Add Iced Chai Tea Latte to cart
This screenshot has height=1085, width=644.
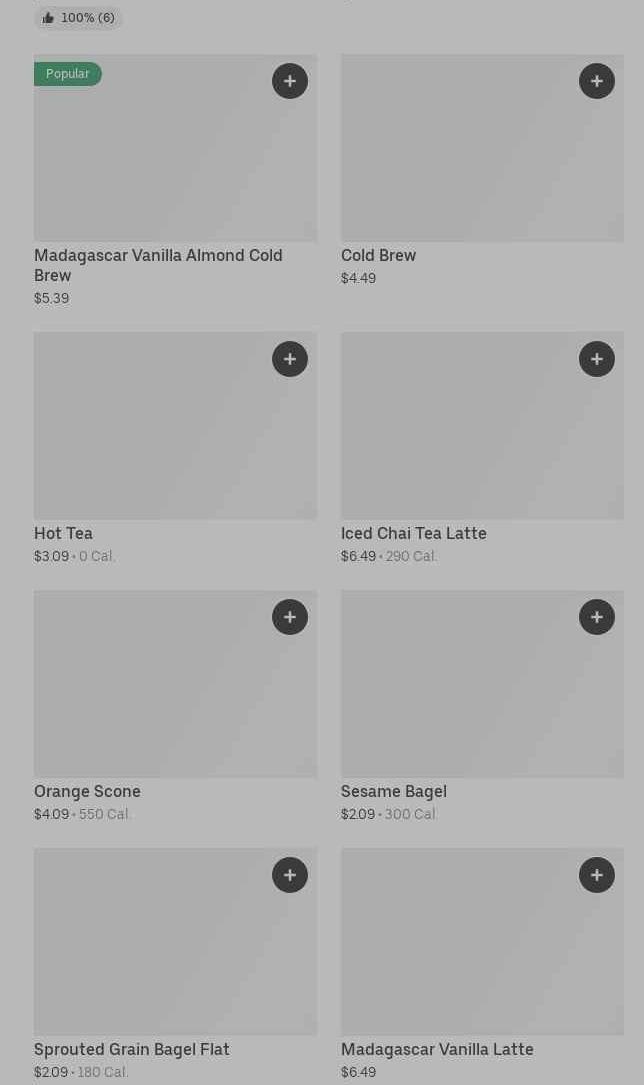(x=597, y=359)
